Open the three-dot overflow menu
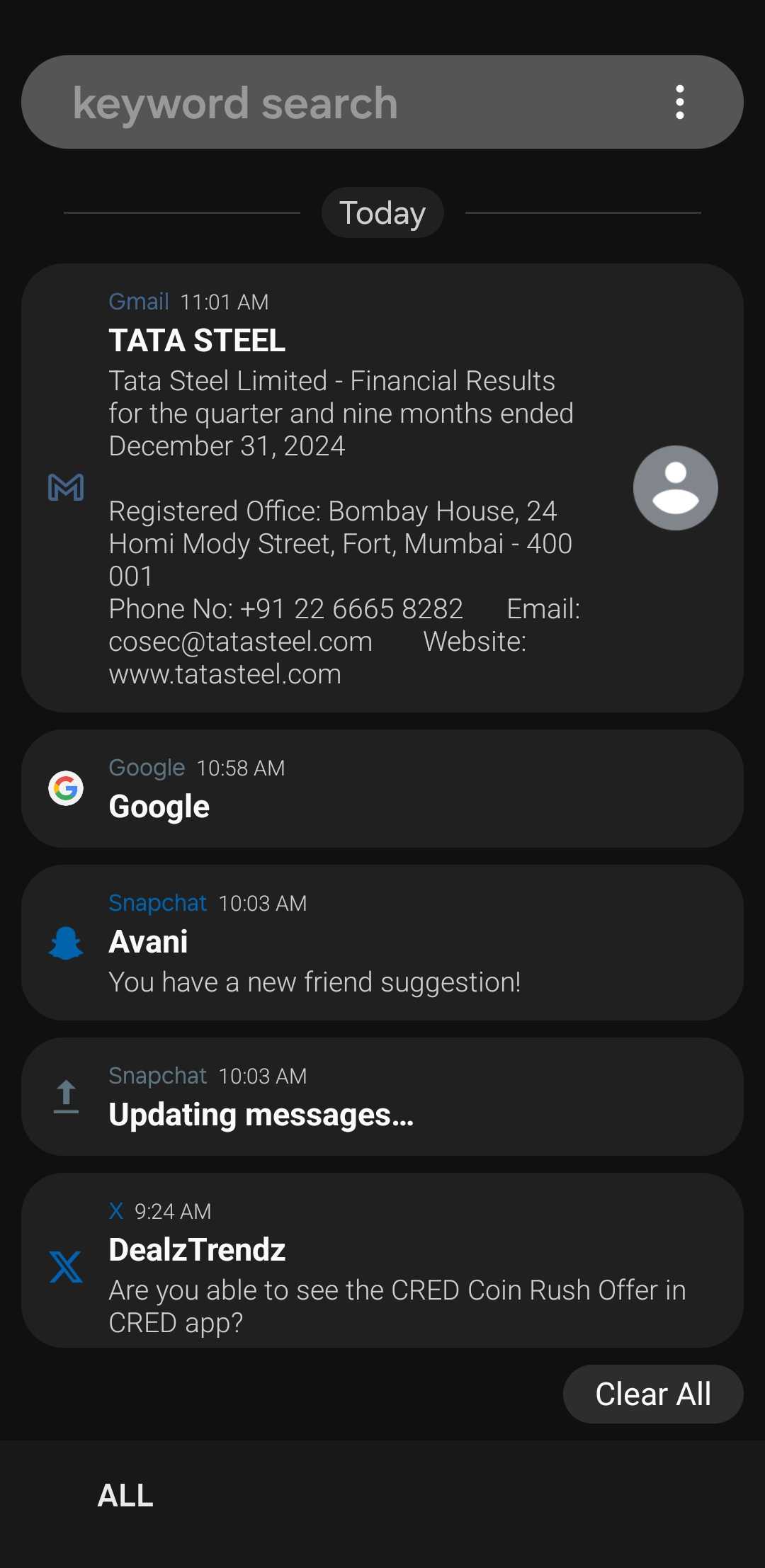This screenshot has width=765, height=1568. click(679, 103)
